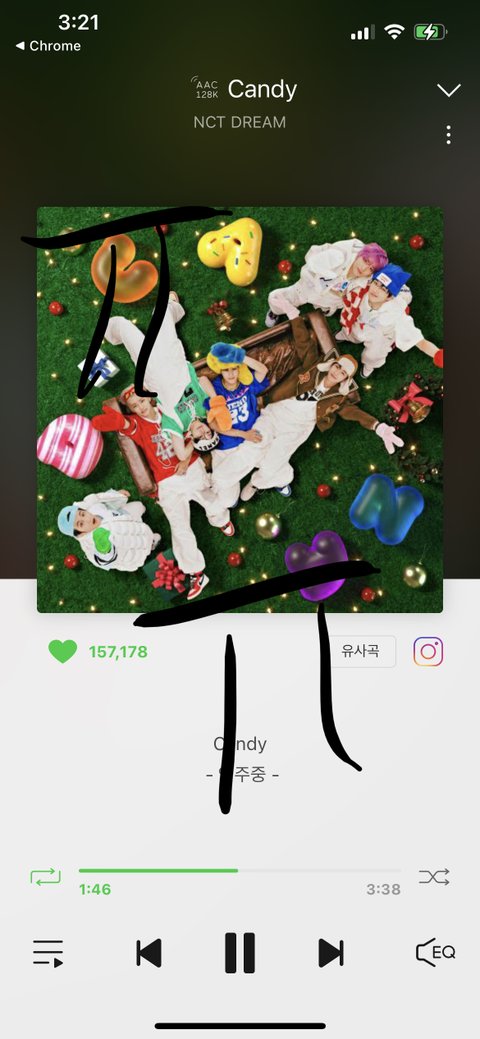Viewport: 480px width, 1039px height.
Task: Collapse the player with the down chevron
Action: click(x=449, y=90)
